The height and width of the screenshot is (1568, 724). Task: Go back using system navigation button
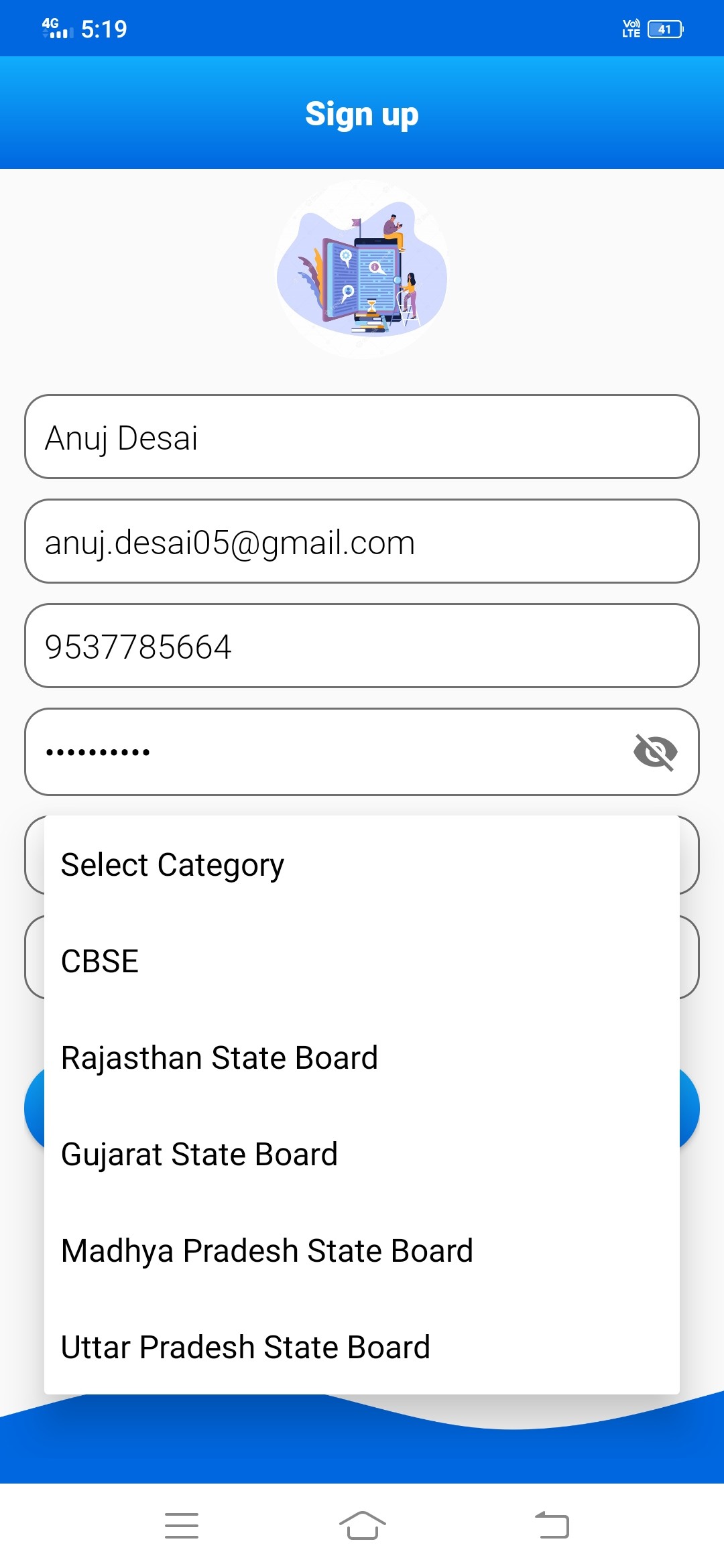[x=552, y=1526]
